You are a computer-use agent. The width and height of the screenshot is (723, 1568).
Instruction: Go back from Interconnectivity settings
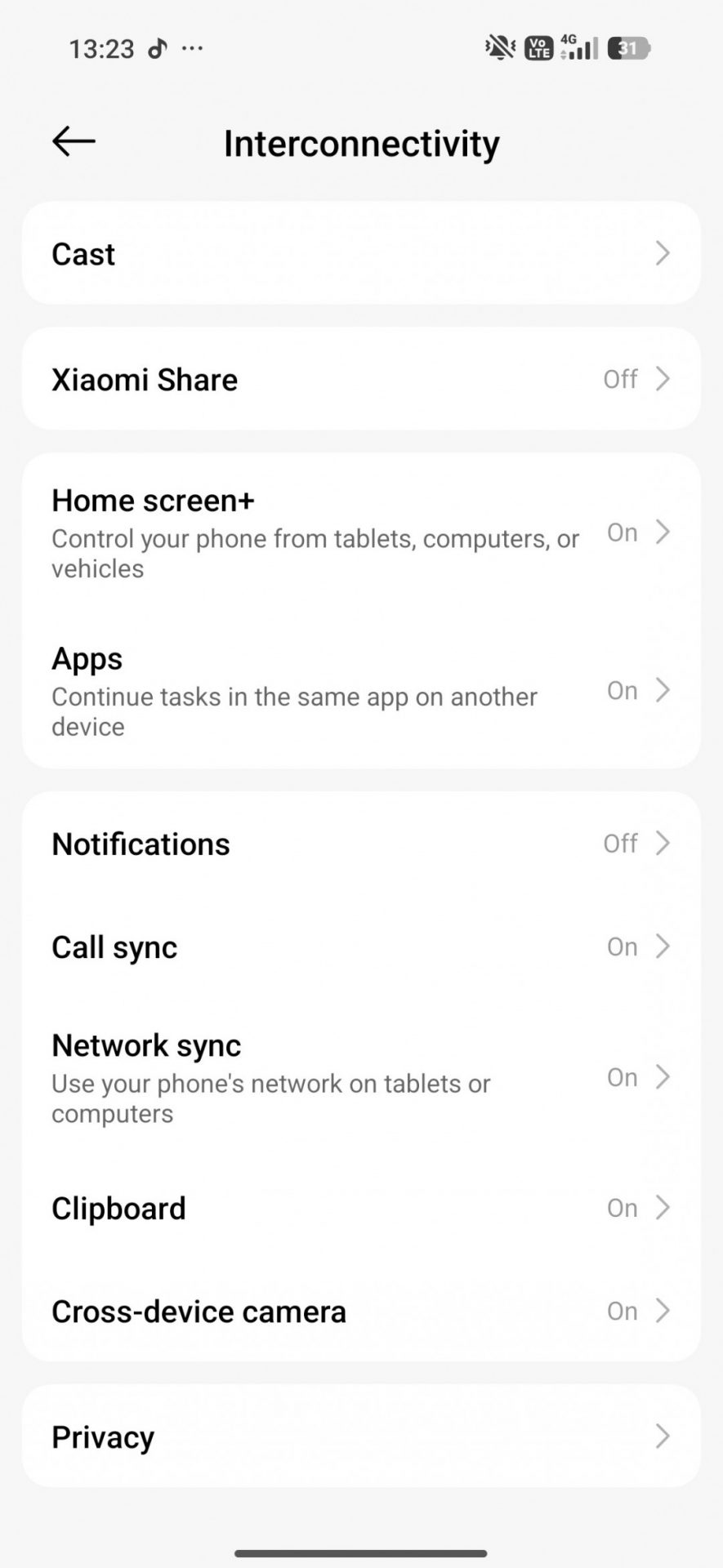click(74, 141)
